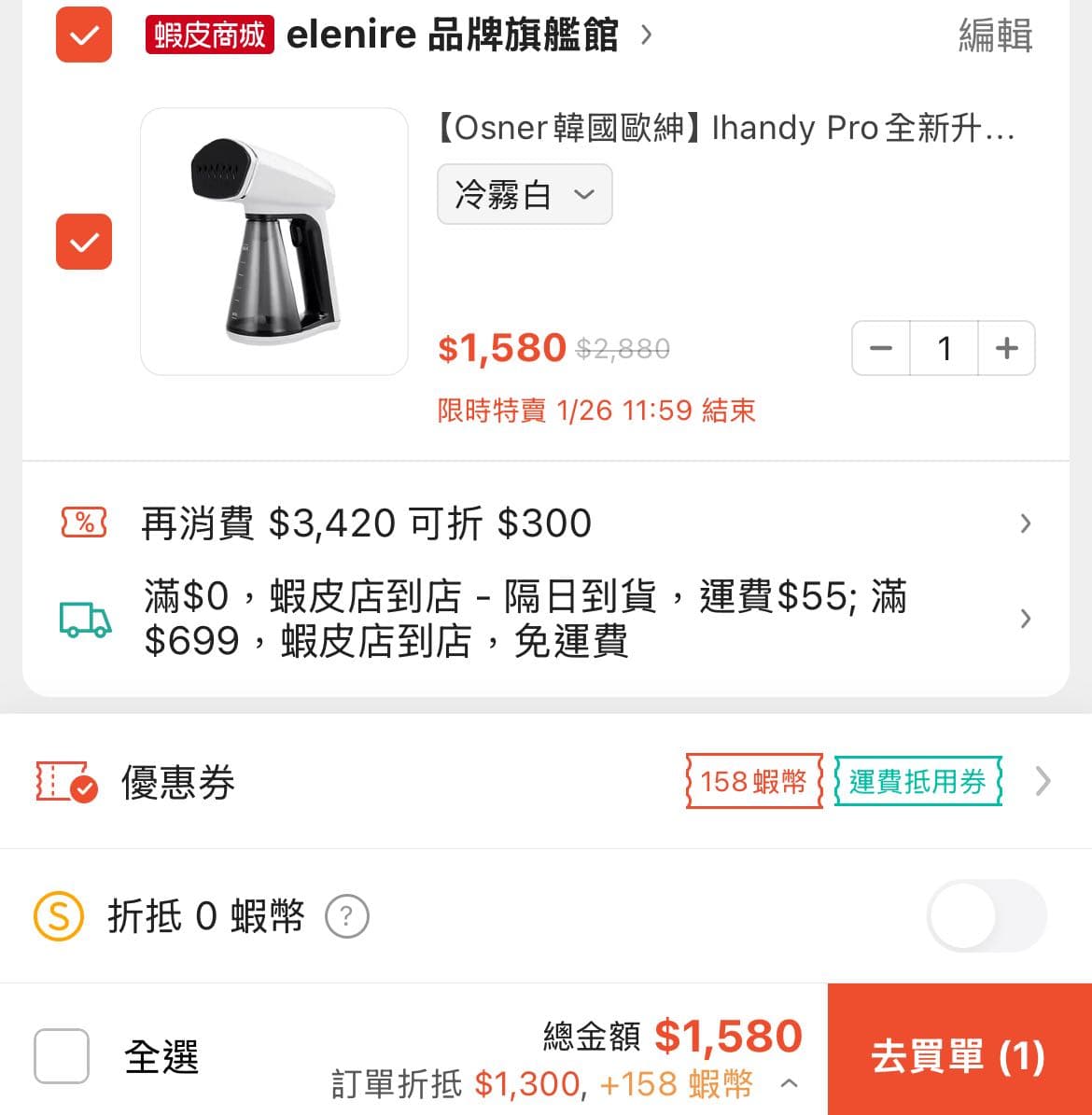Open the 冷霧白 variant dropdown
This screenshot has height=1115, width=1092.
525,194
